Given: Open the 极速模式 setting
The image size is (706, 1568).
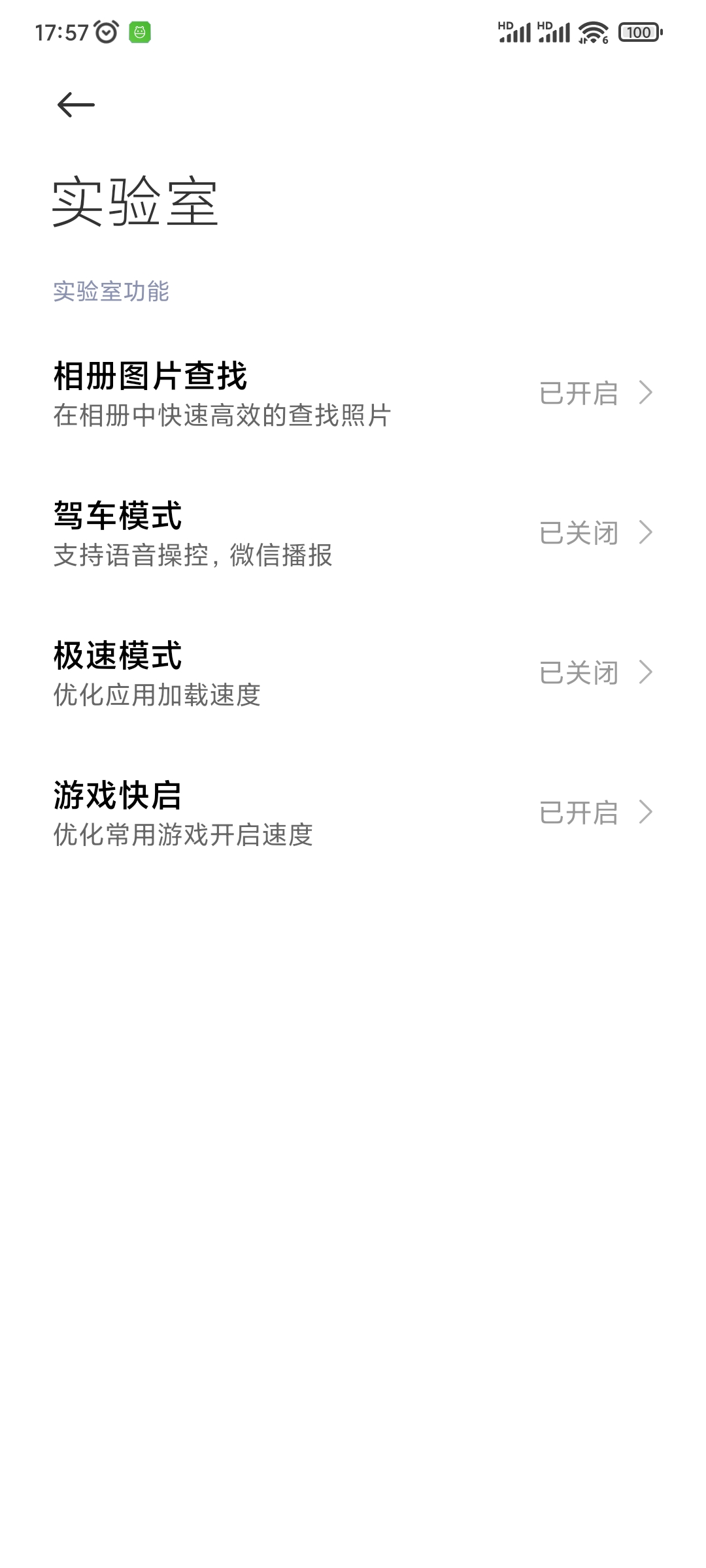Looking at the screenshot, I should 353,673.
